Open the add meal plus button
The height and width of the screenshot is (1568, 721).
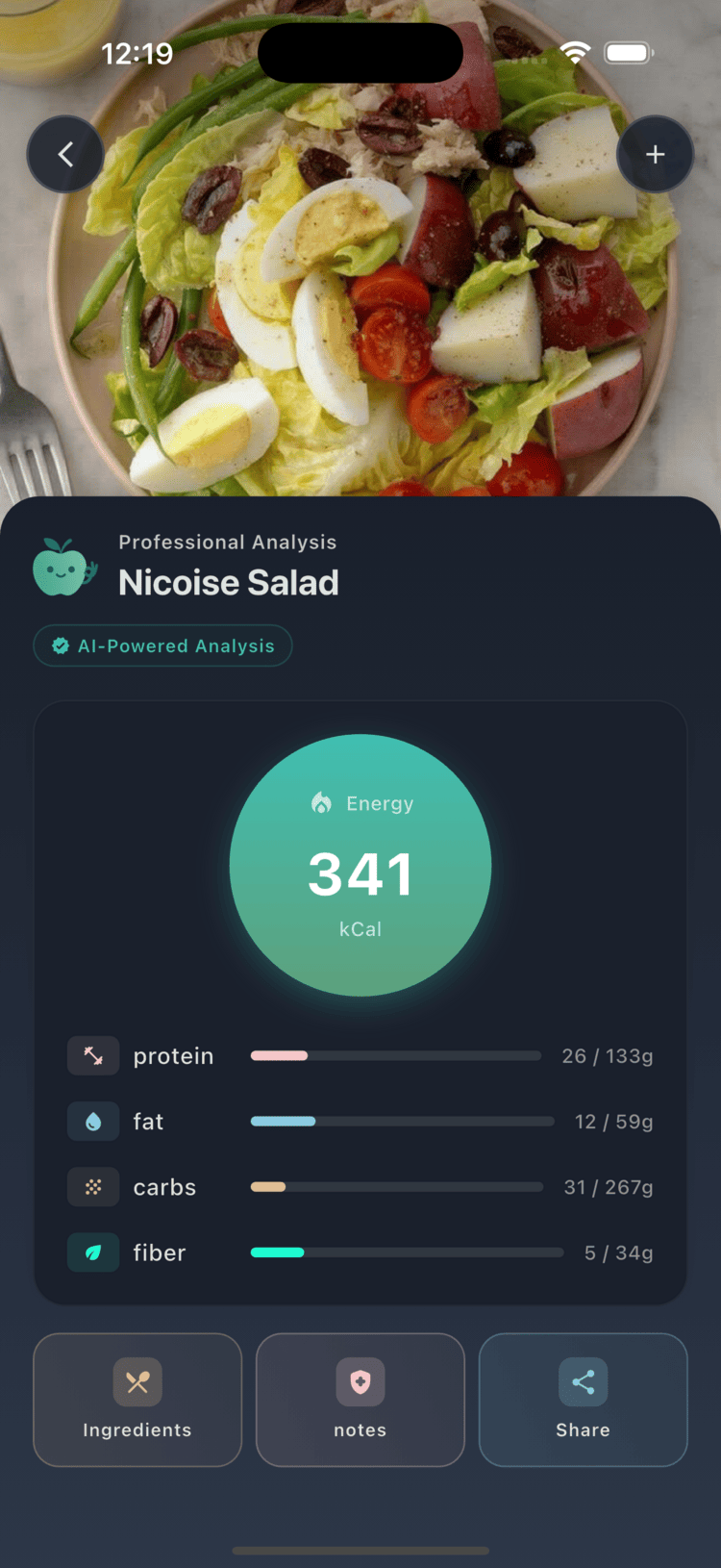click(x=655, y=154)
